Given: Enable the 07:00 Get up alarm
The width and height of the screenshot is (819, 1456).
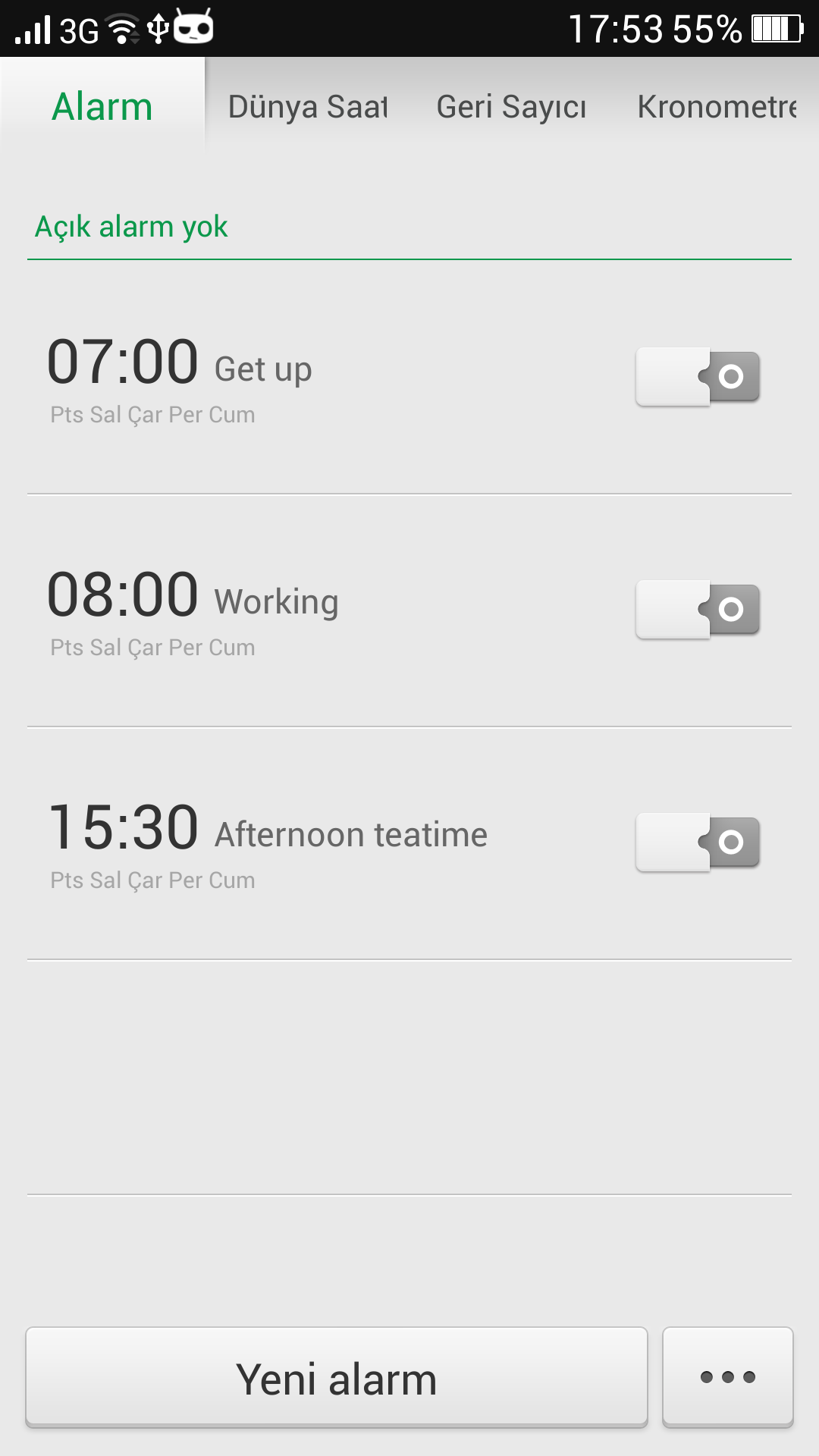Looking at the screenshot, I should click(698, 377).
